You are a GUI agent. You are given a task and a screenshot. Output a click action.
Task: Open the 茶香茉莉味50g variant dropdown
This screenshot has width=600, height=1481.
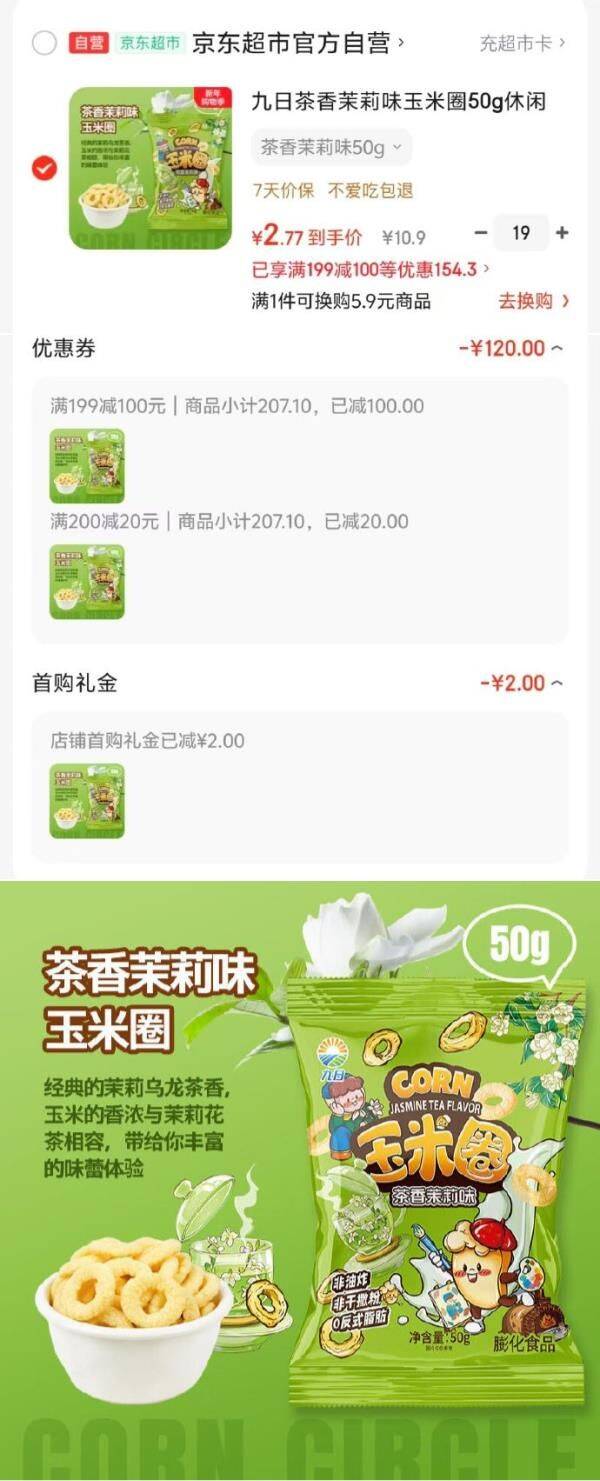[x=330, y=148]
